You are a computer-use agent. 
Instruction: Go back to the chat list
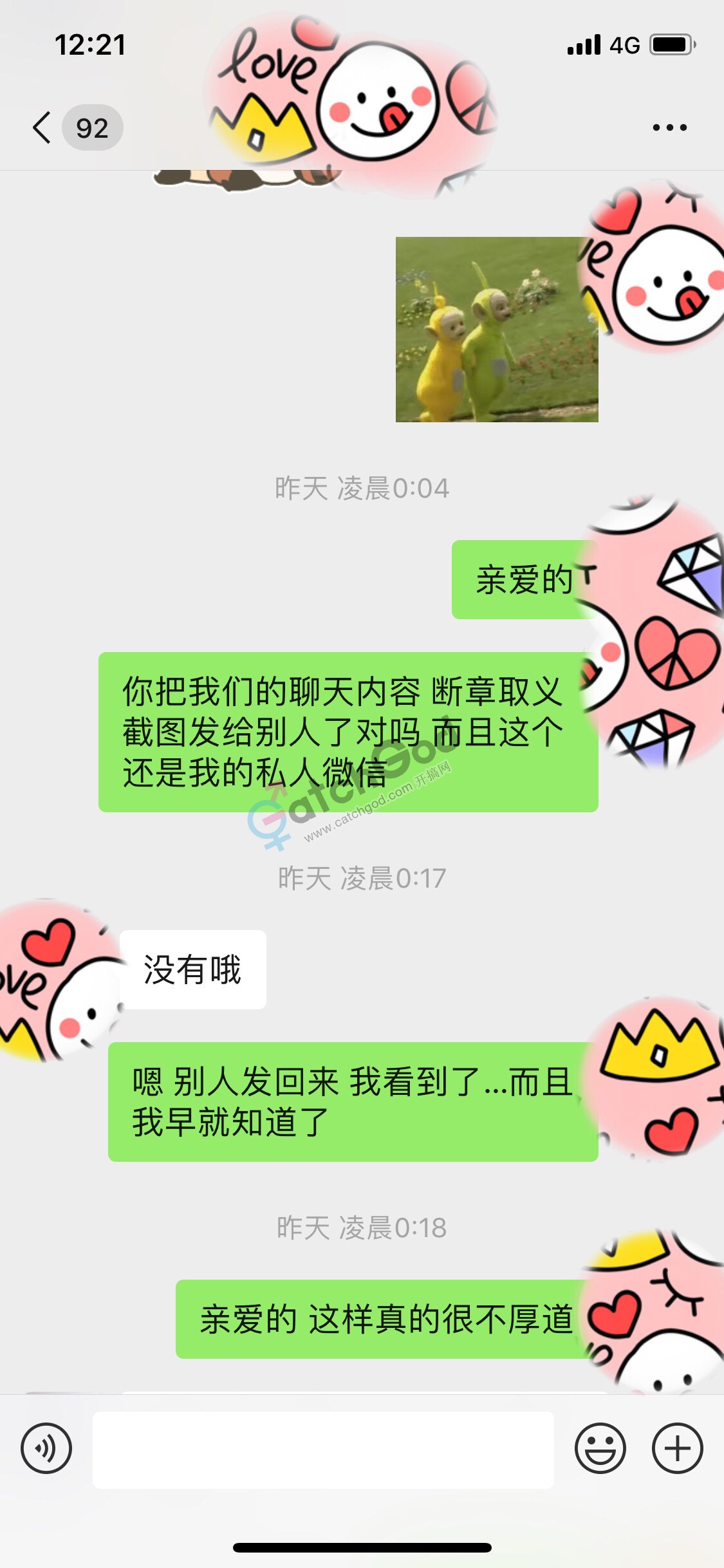[42, 127]
